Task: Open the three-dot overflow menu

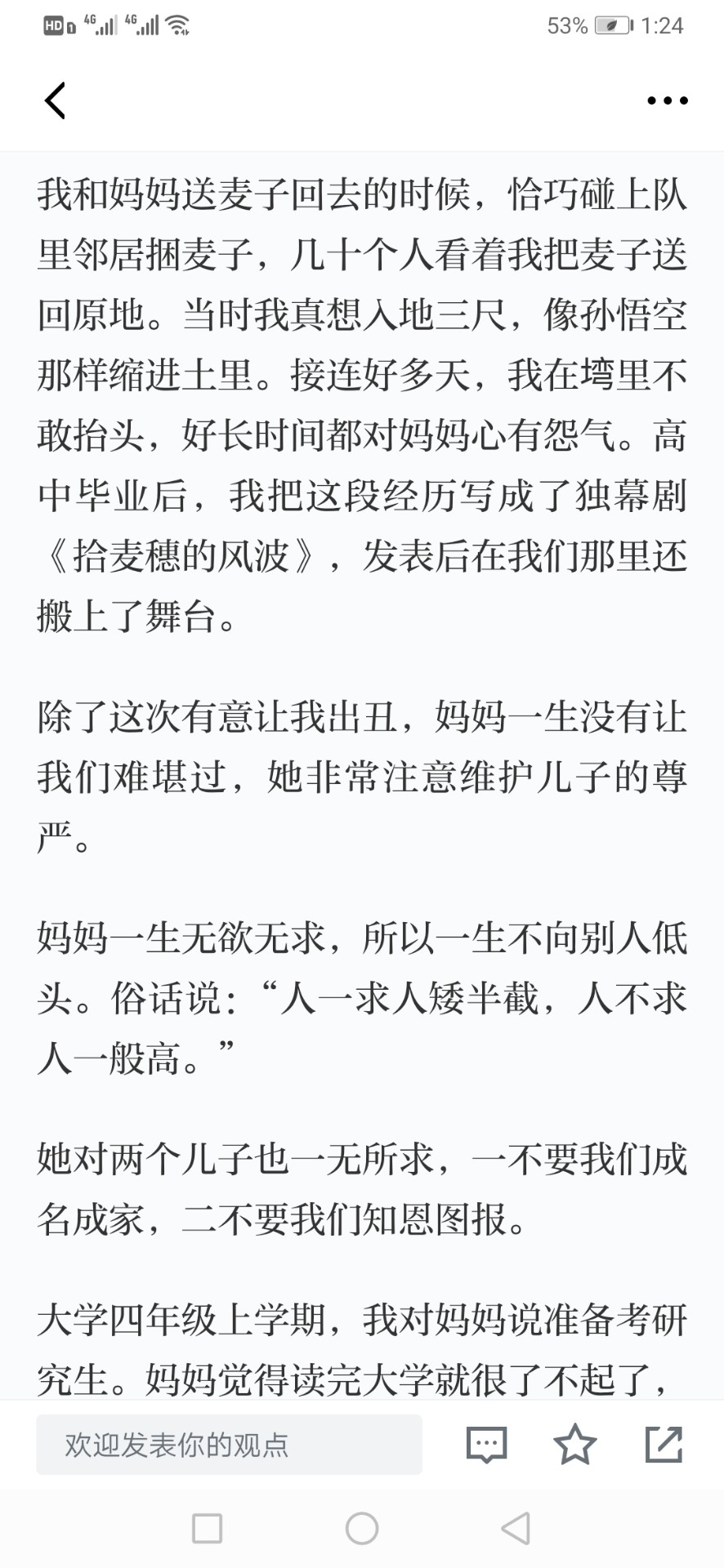Action: 667,100
